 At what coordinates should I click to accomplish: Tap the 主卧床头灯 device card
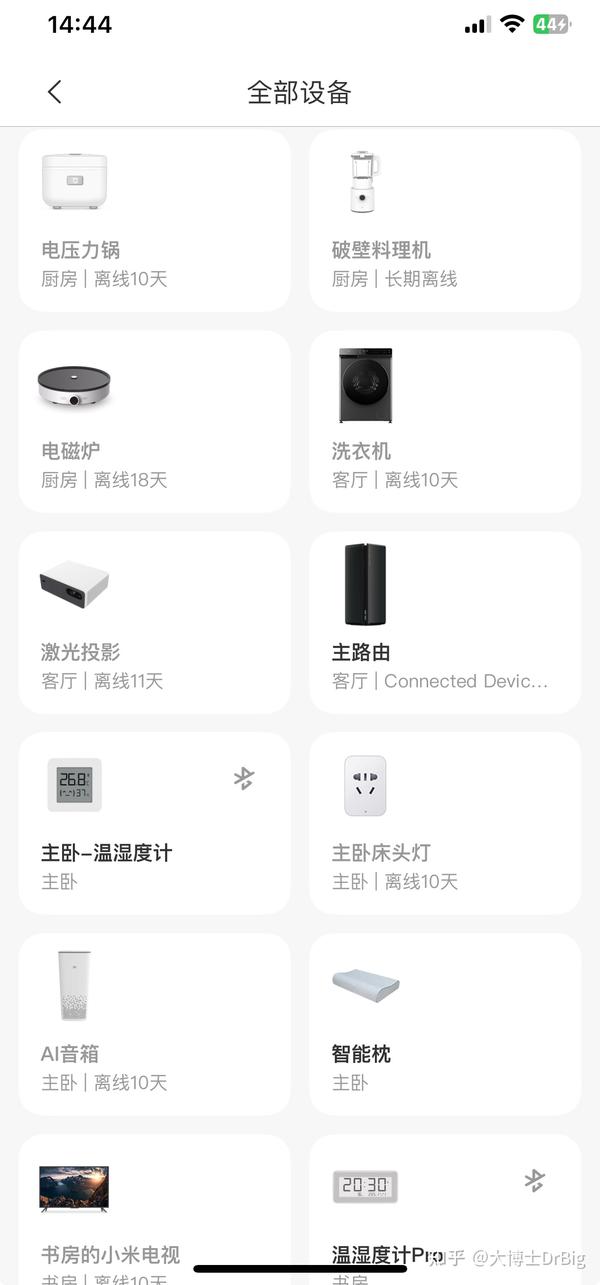point(445,824)
